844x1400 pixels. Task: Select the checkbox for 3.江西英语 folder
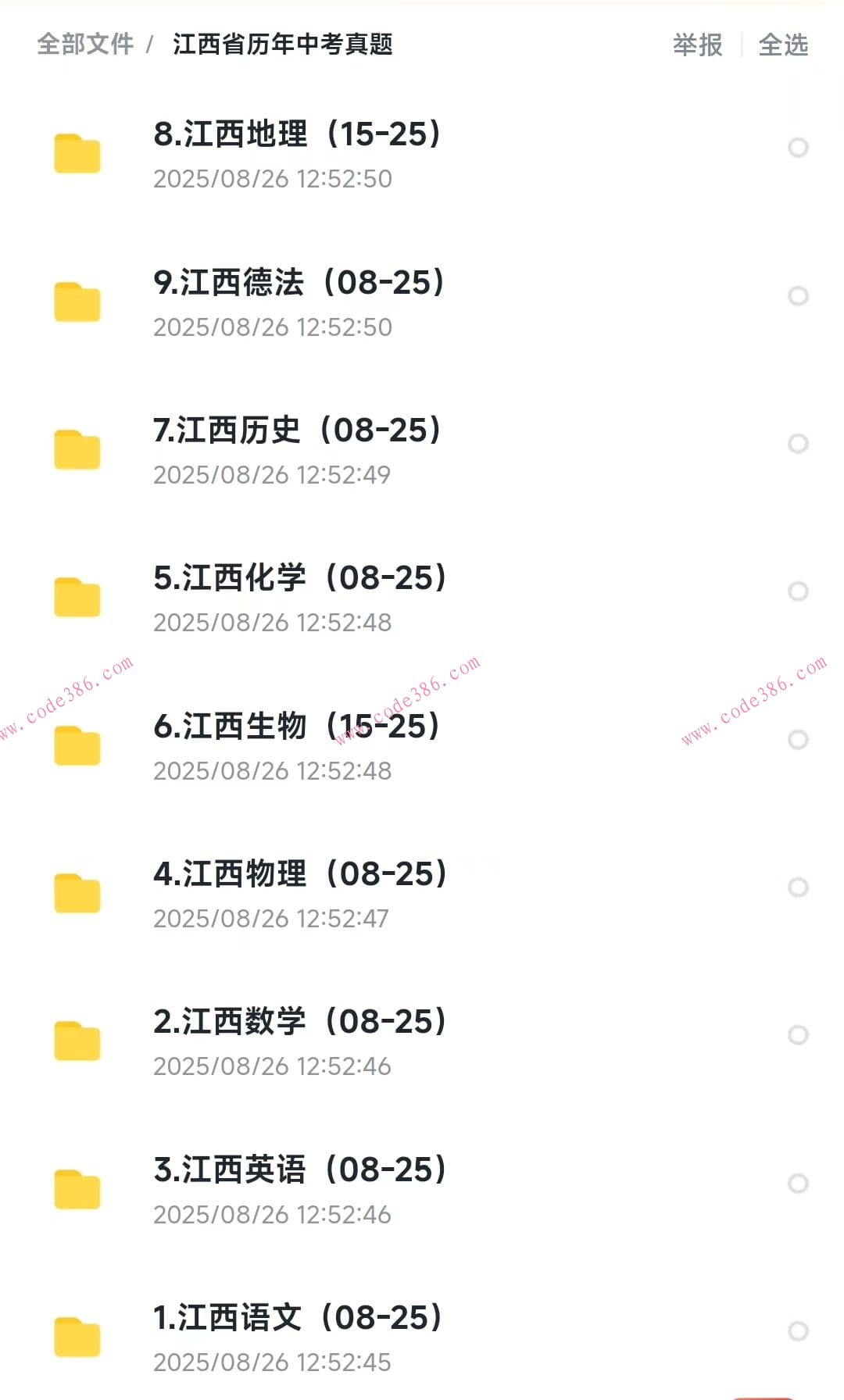(799, 1183)
